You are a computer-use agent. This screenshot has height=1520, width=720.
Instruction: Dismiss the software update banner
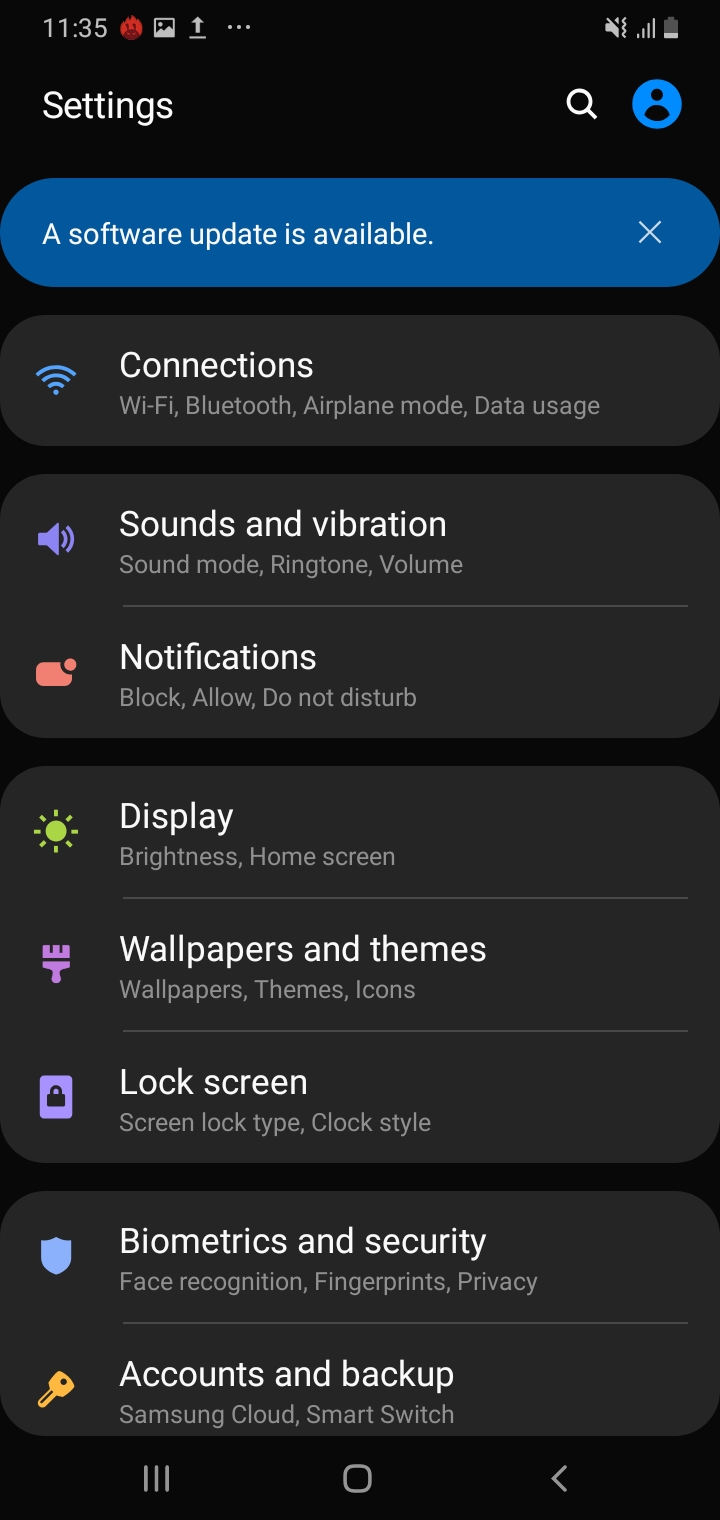point(650,233)
